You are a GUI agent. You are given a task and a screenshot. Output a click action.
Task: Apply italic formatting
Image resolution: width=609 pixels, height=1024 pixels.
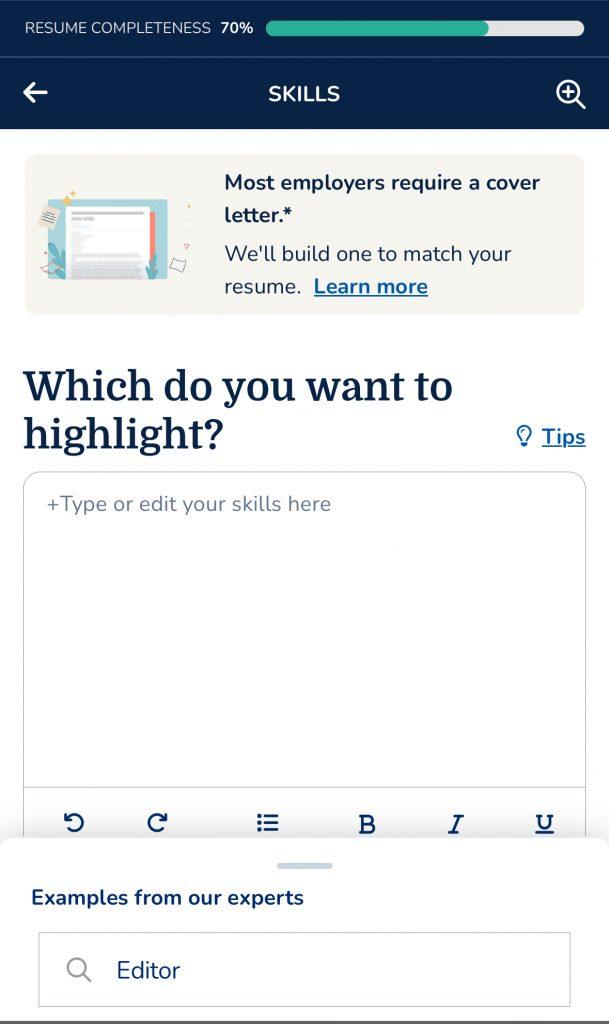click(x=455, y=824)
